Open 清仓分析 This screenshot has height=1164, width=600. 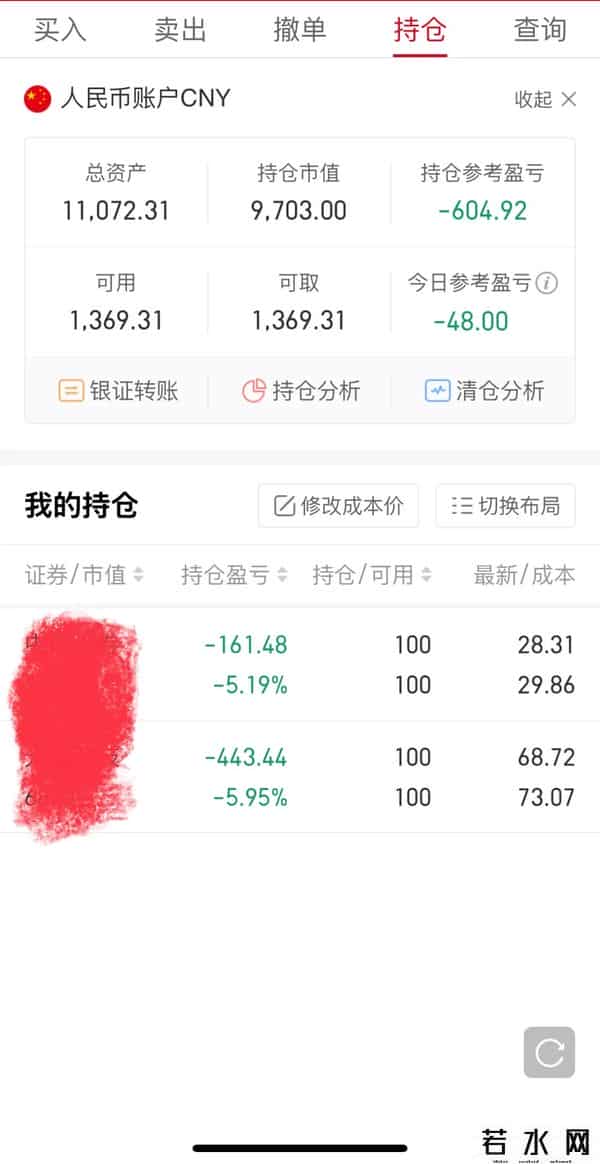484,391
